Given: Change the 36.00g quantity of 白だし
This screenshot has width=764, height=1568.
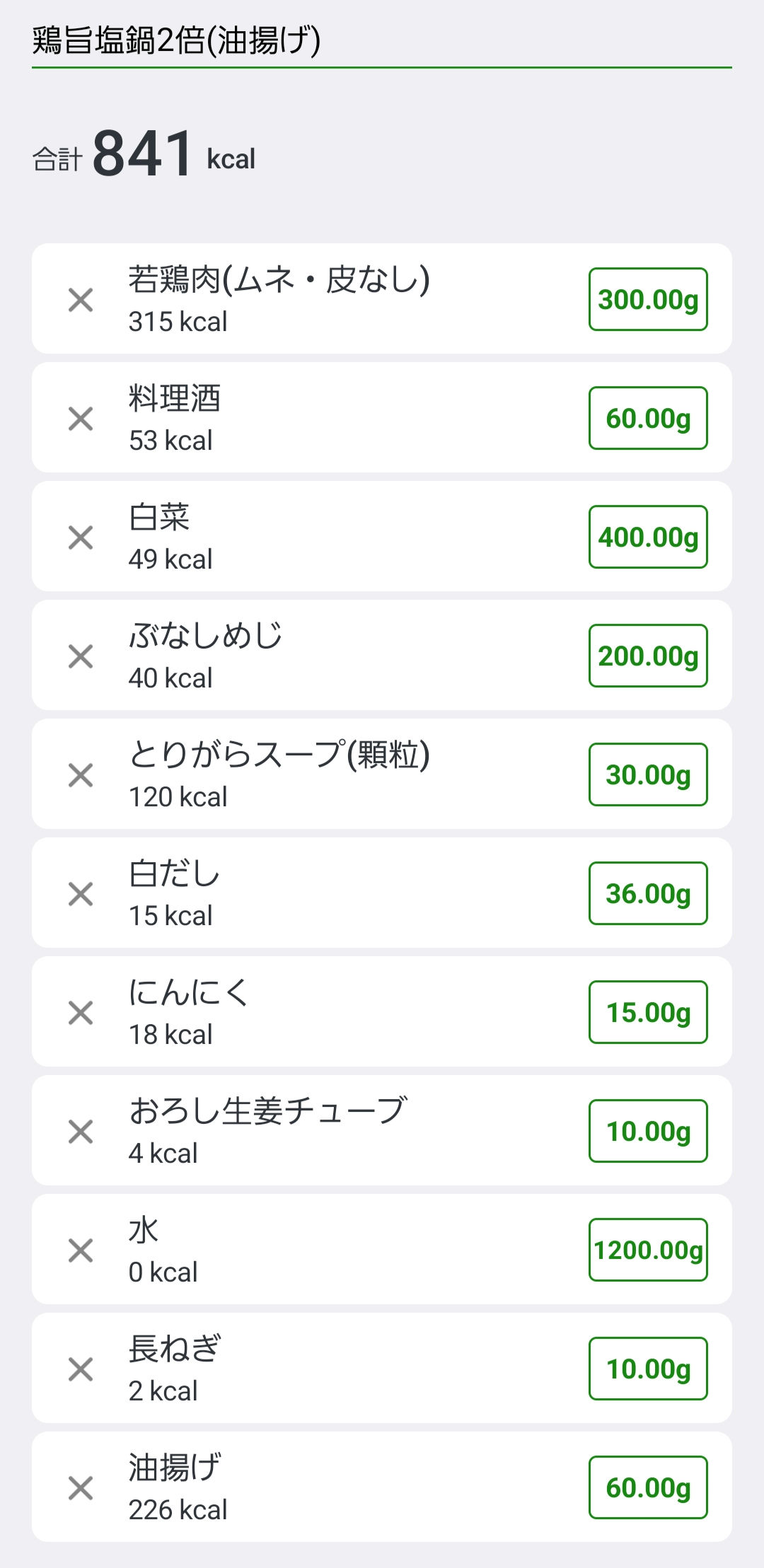Looking at the screenshot, I should [x=648, y=893].
